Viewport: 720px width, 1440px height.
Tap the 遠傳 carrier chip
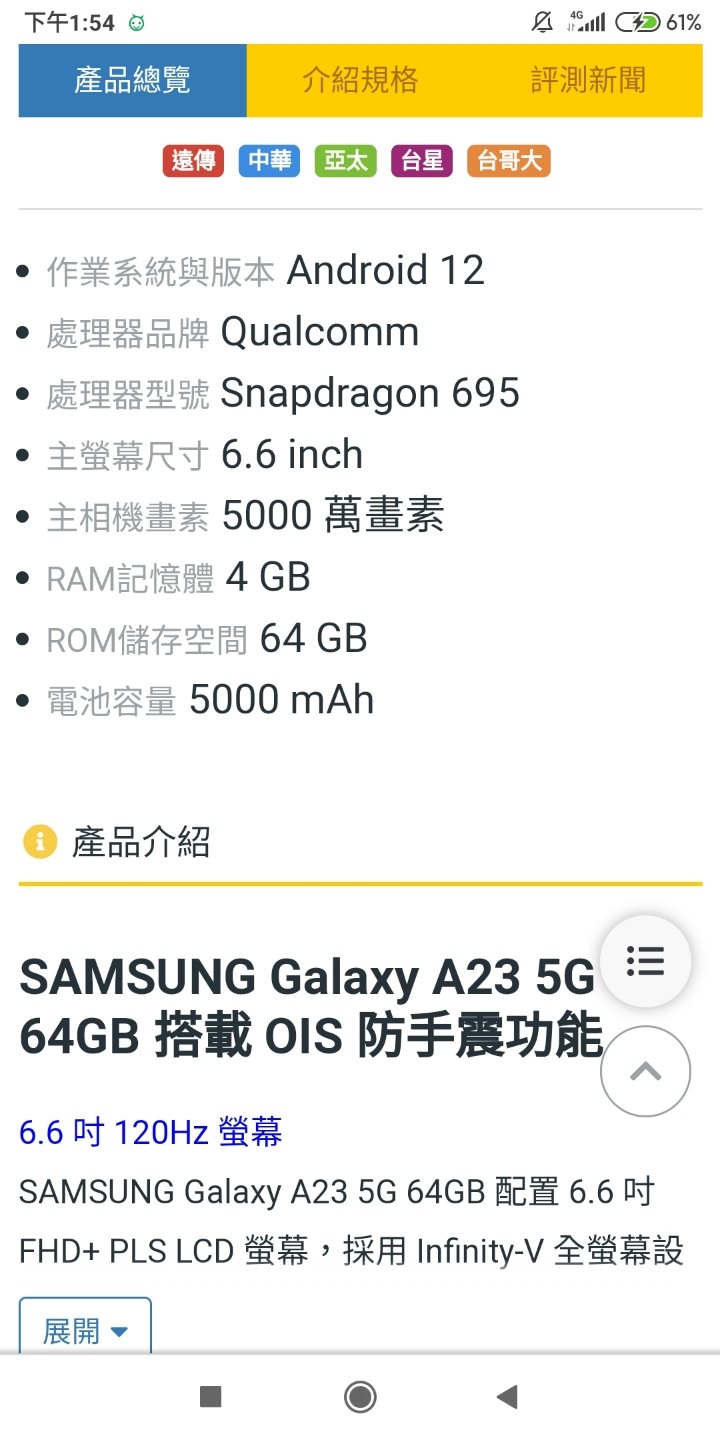point(193,161)
